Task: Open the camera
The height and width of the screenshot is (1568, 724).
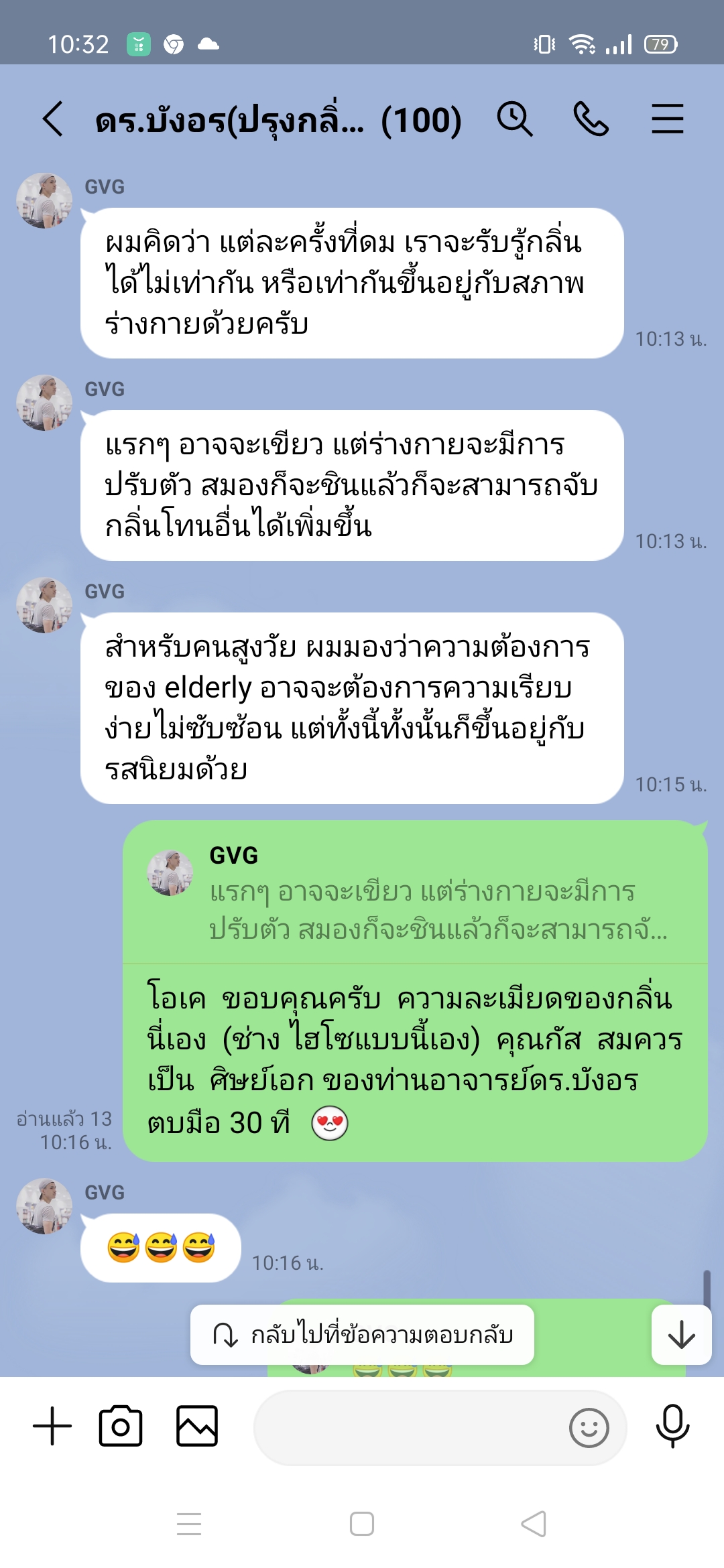Action: 121,1426
